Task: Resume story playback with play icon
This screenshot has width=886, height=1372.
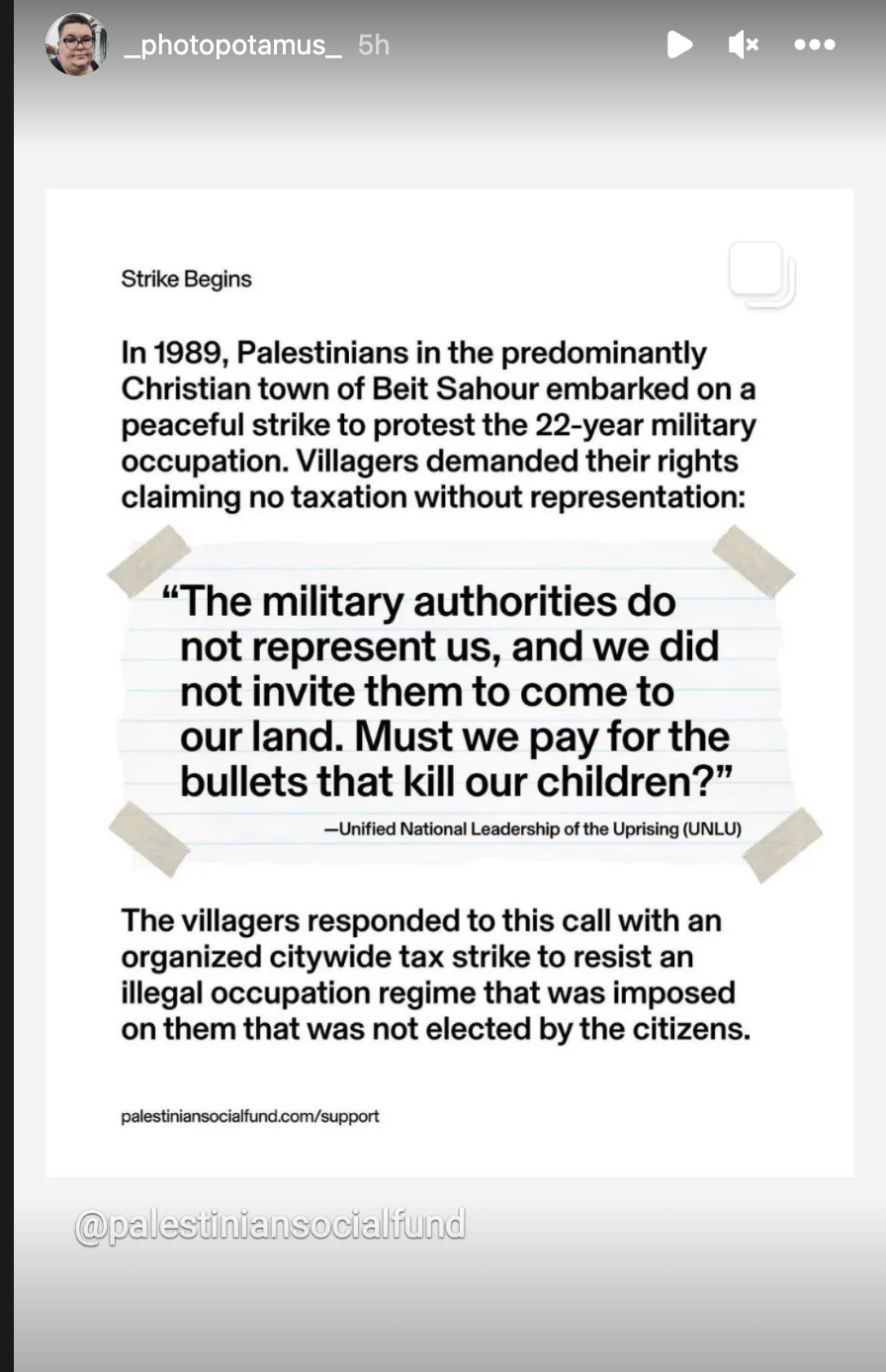Action: (679, 44)
